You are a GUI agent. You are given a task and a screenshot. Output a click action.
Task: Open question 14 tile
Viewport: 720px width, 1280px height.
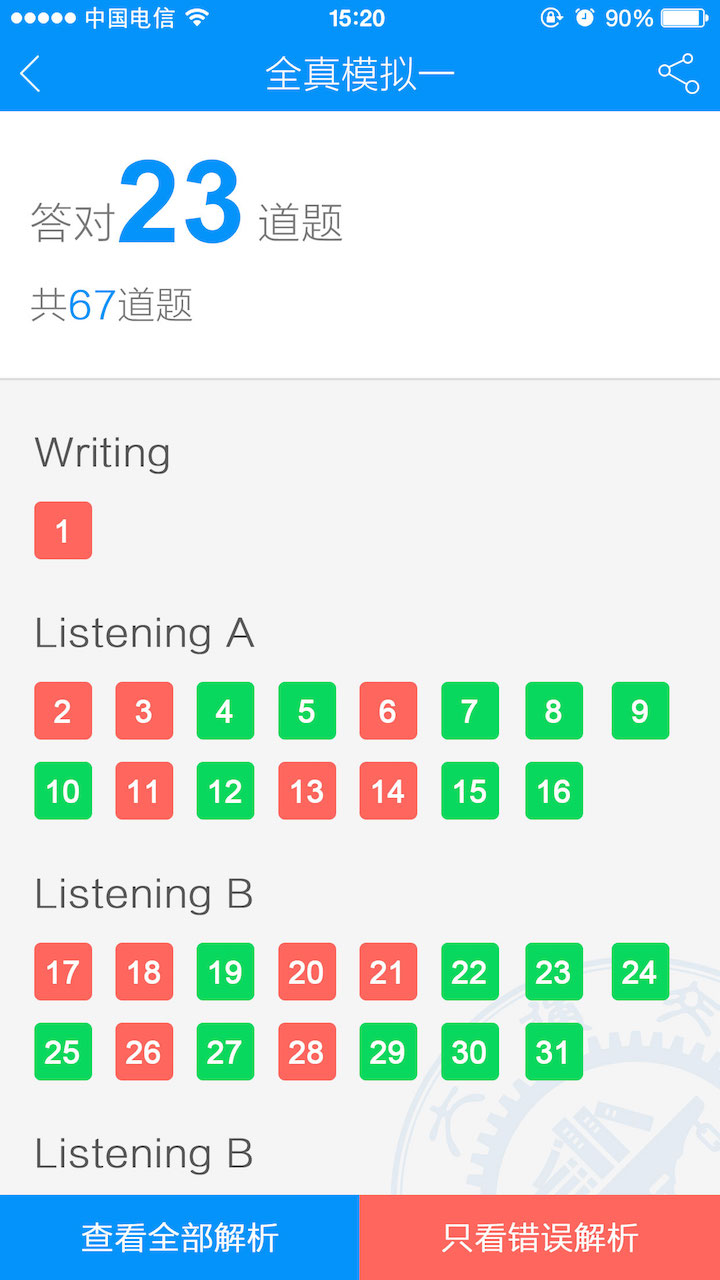[388, 791]
